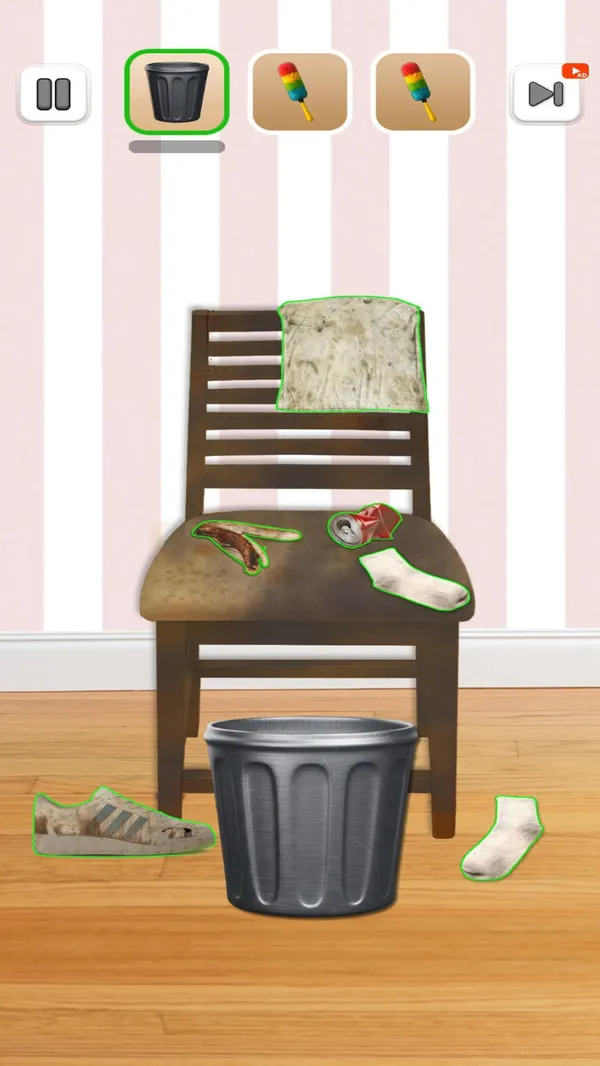Image resolution: width=600 pixels, height=1066 pixels.
Task: Tap the crushed red soda can
Action: pyautogui.click(x=365, y=523)
